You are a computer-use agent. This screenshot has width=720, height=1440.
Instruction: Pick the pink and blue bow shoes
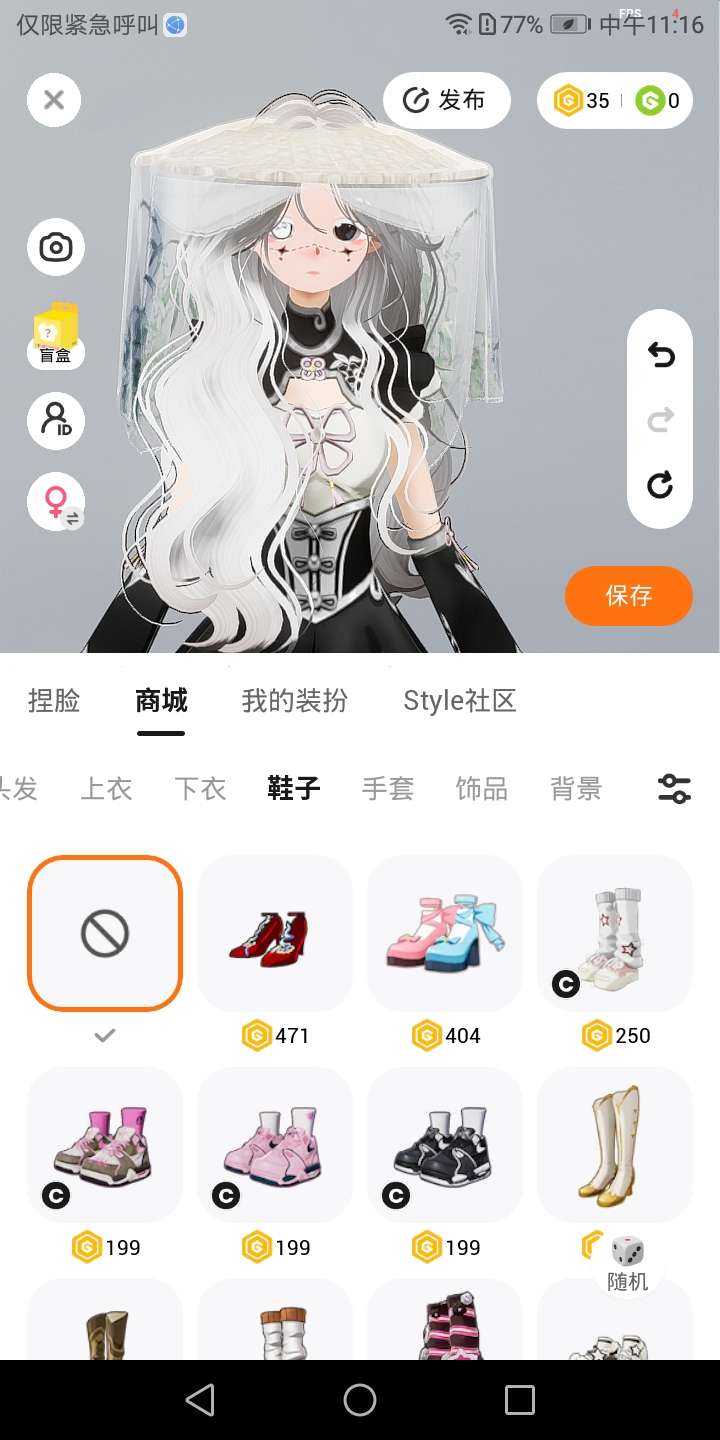(x=445, y=934)
